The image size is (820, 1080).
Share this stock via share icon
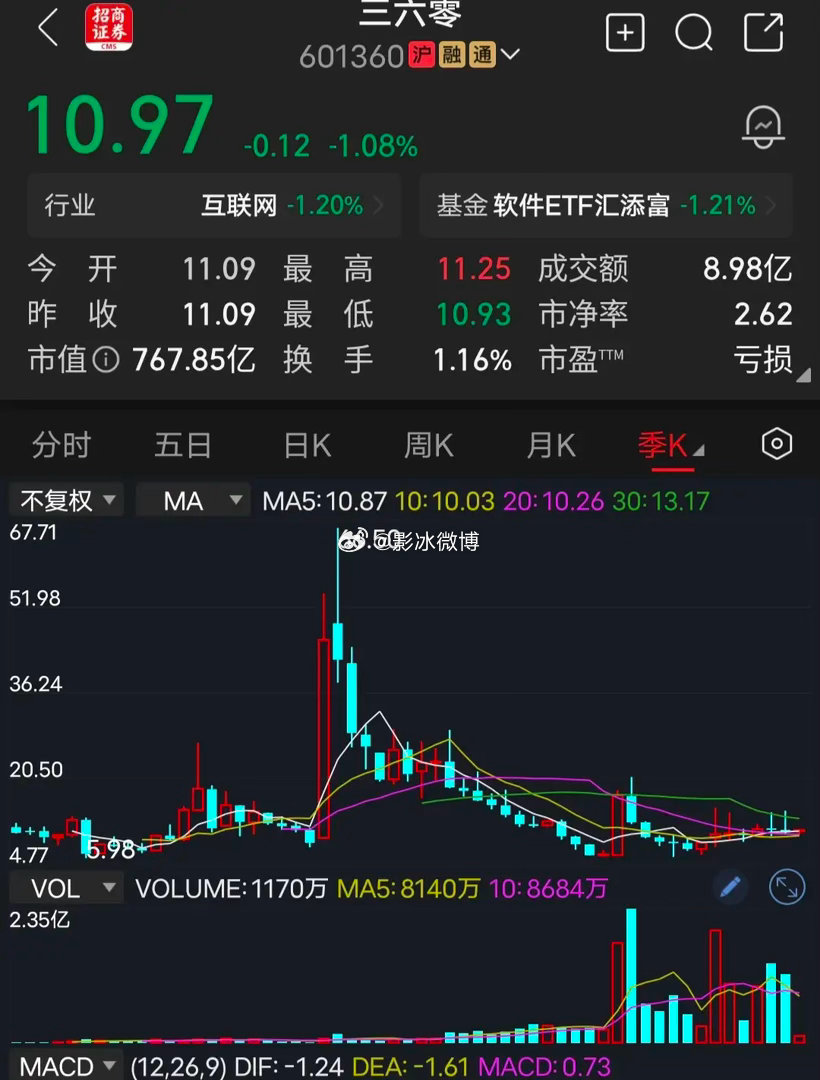[x=762, y=33]
